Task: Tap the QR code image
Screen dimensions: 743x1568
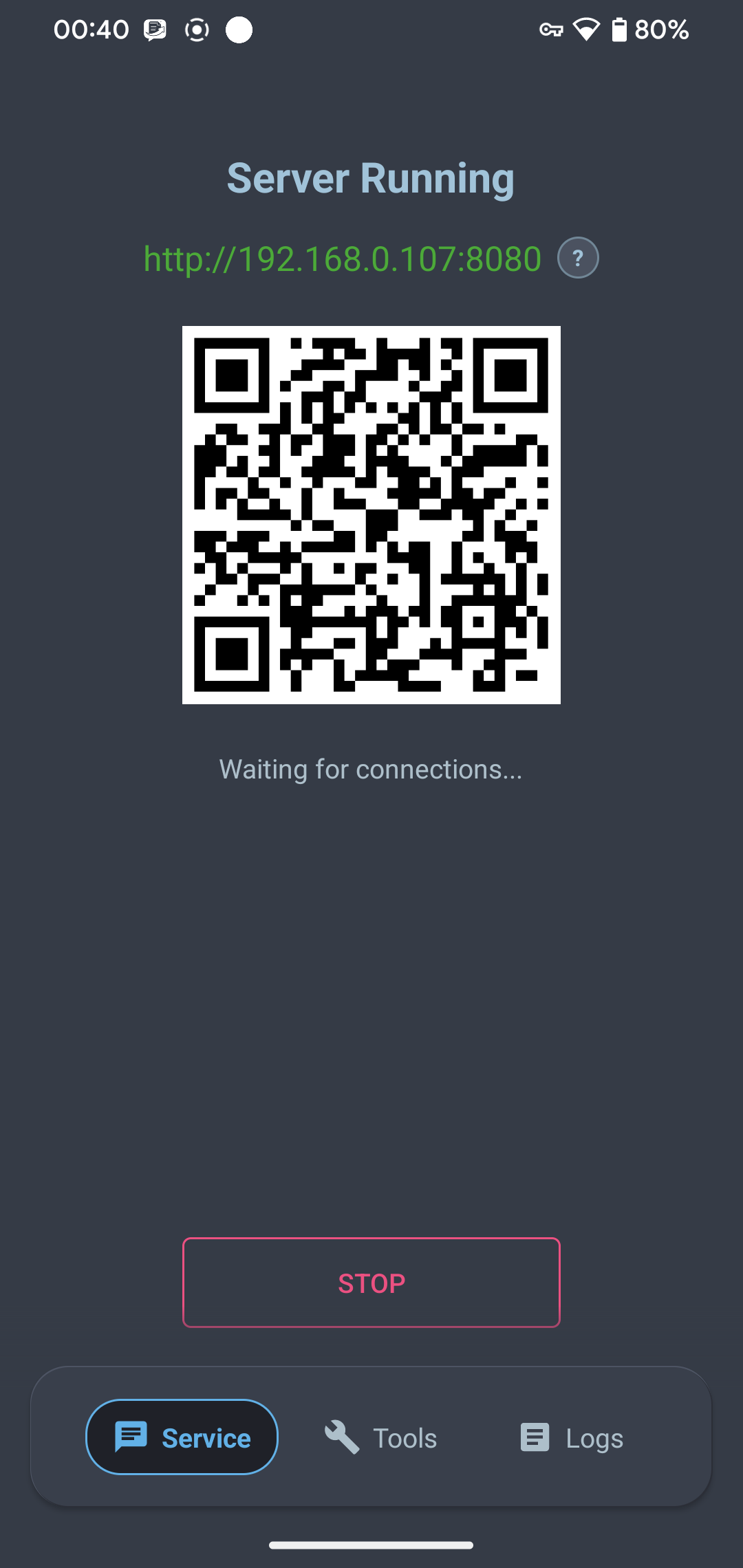Action: (x=371, y=514)
